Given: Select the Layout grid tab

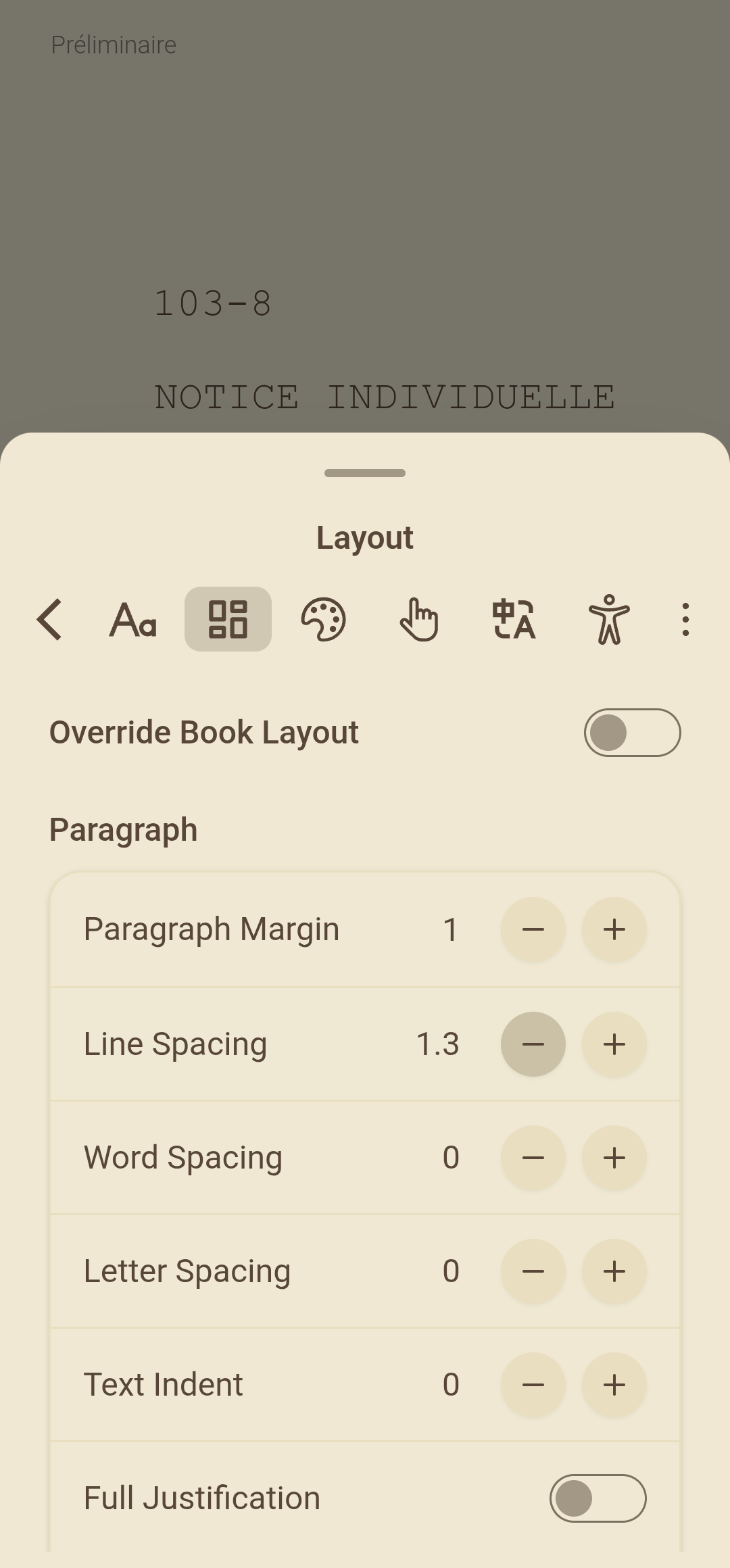Looking at the screenshot, I should click(228, 619).
